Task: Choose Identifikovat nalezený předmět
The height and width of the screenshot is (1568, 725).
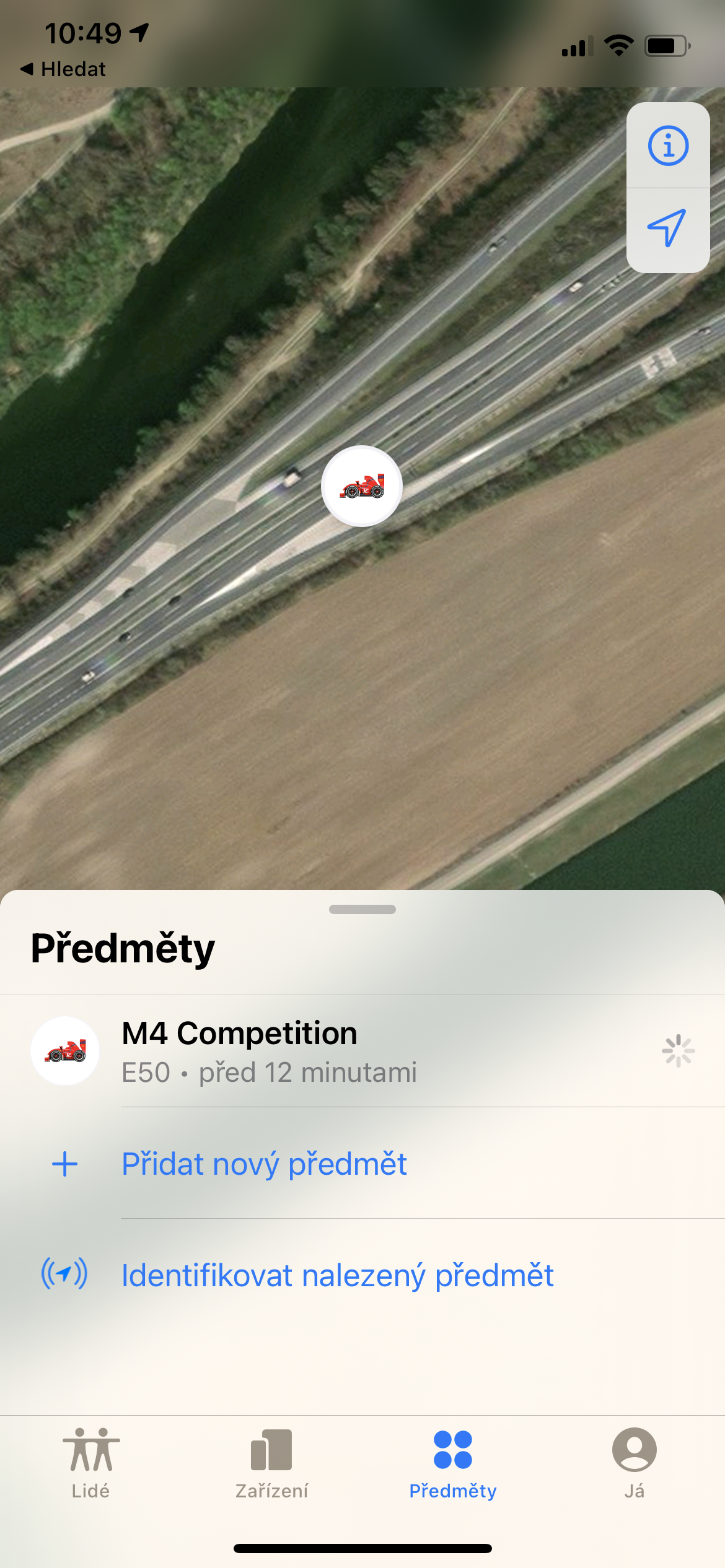Action: (x=337, y=1276)
